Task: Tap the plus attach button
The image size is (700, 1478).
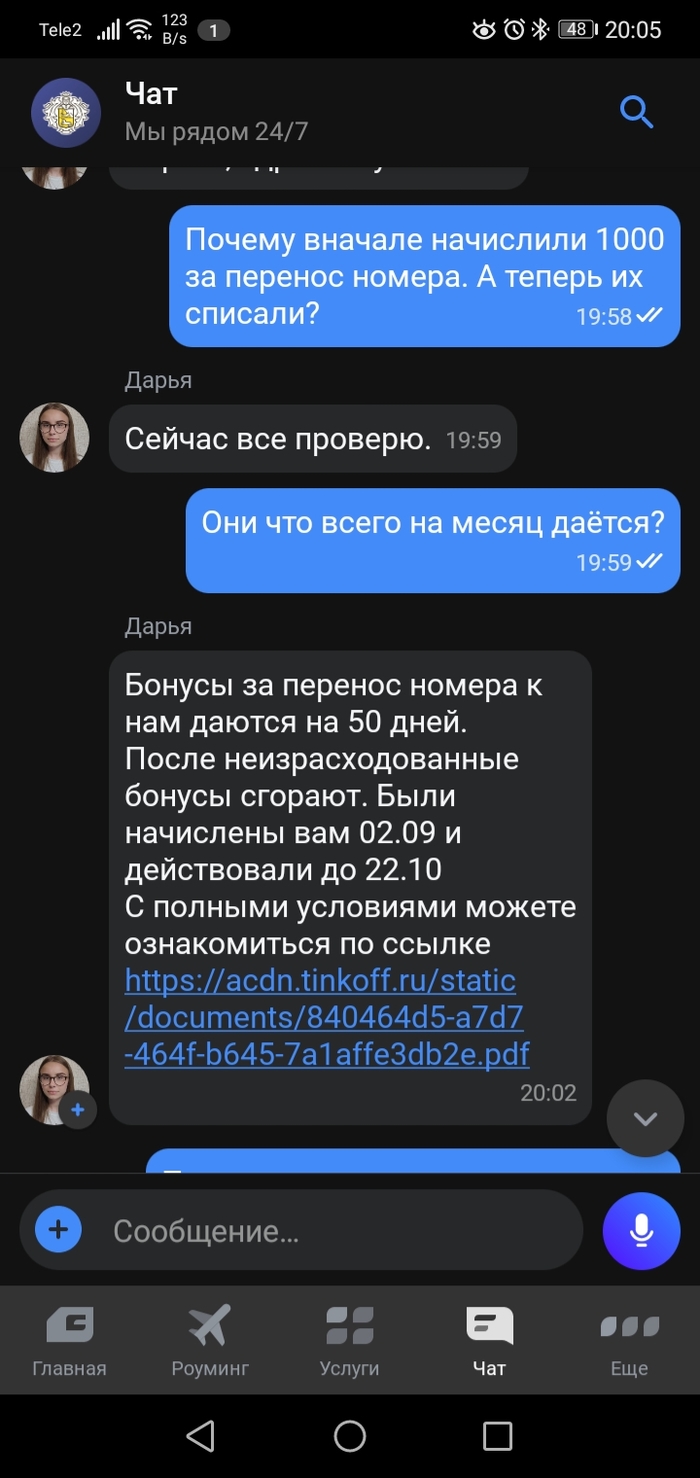Action: pos(58,1229)
